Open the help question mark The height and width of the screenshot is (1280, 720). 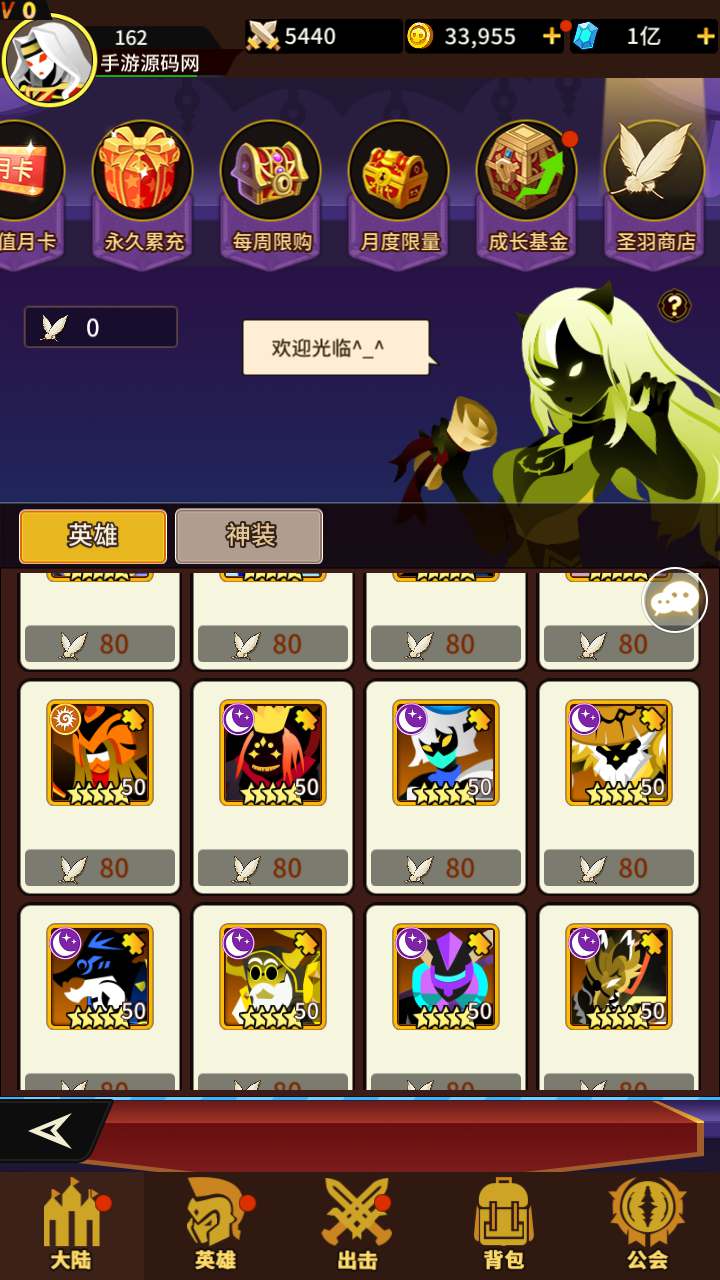(674, 306)
